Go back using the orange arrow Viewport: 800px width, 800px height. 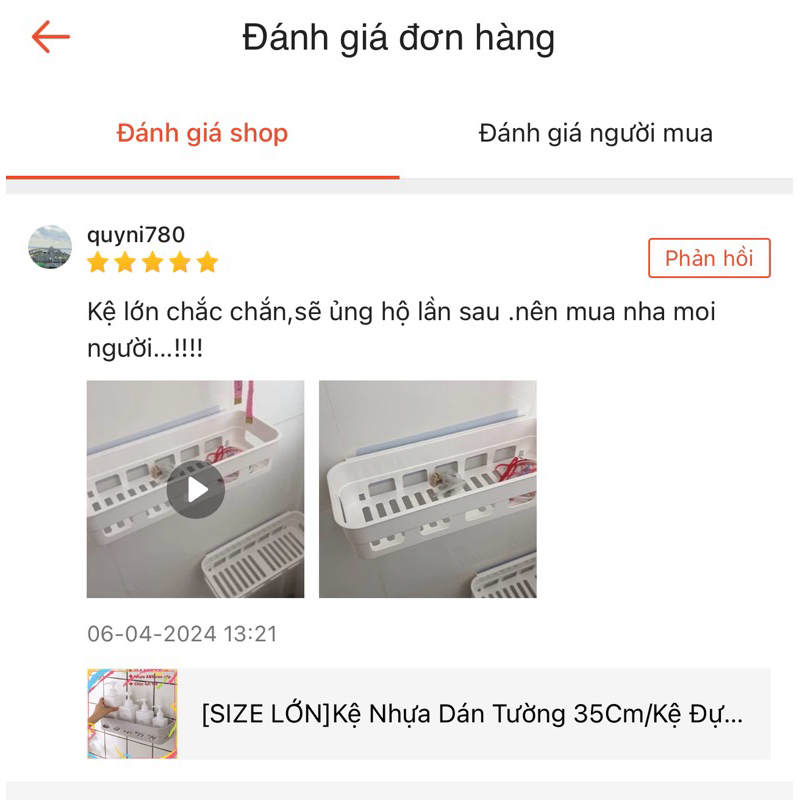[50, 38]
